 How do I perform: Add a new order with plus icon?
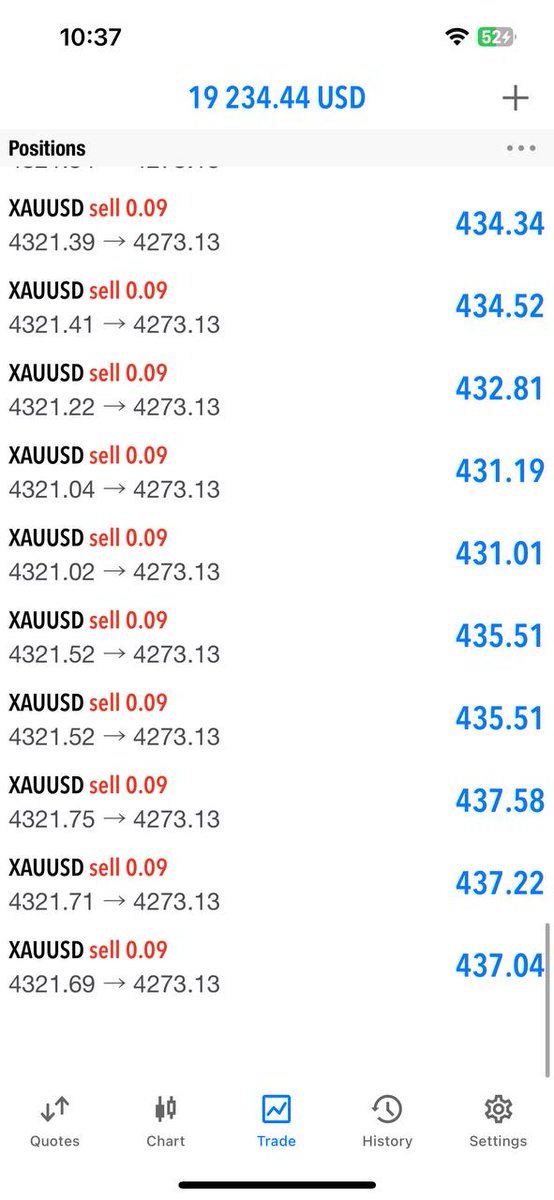(x=514, y=97)
